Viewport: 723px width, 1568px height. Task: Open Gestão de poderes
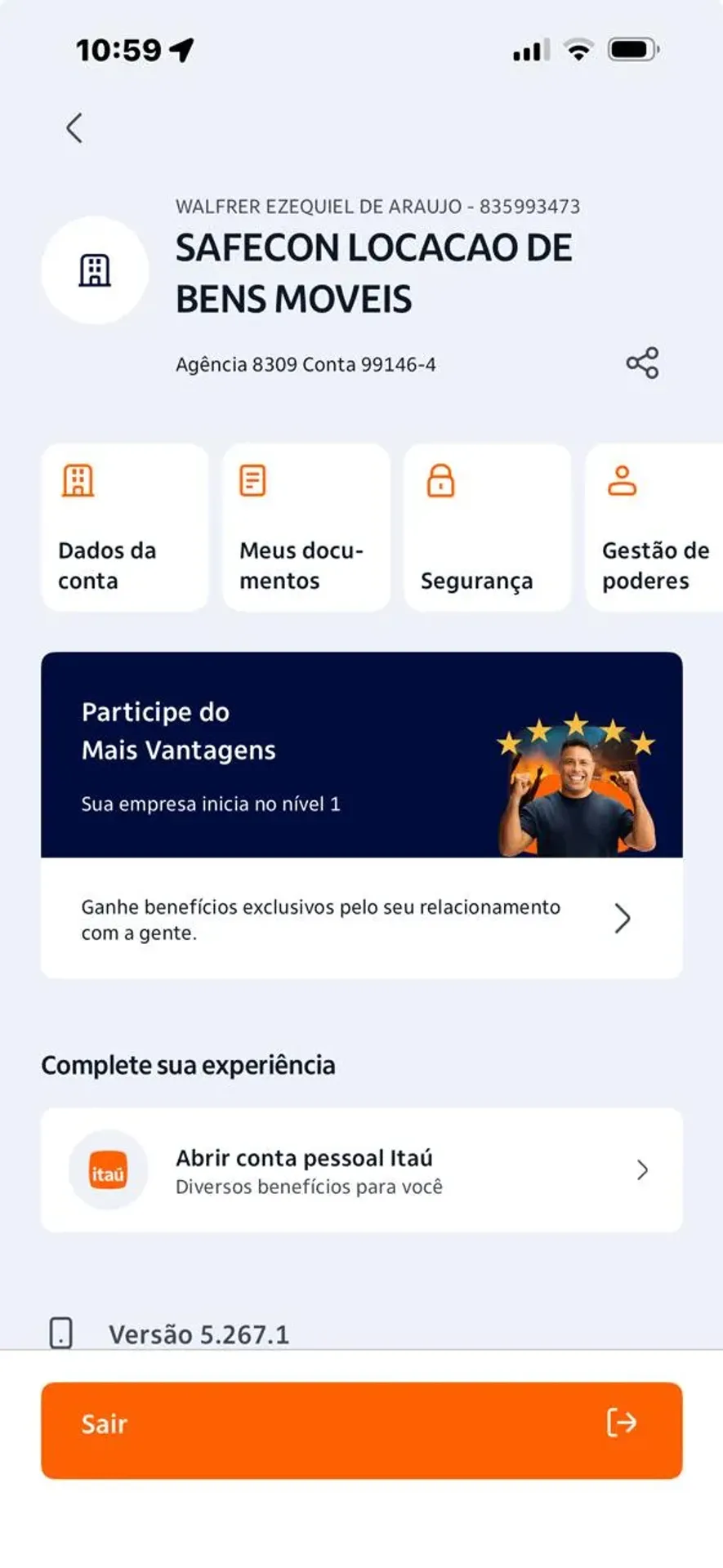tap(654, 528)
